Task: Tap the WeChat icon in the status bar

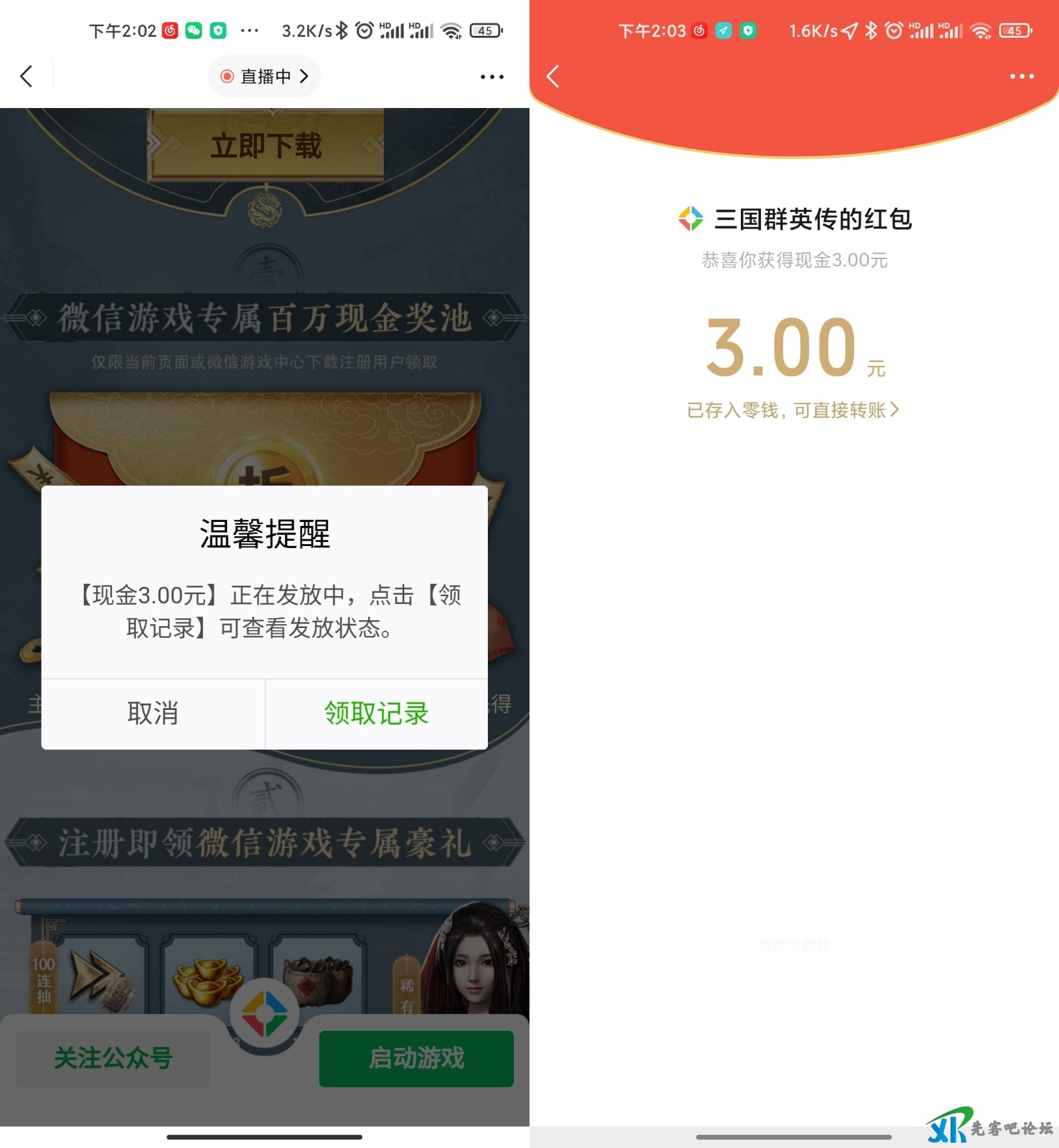Action: (193, 29)
